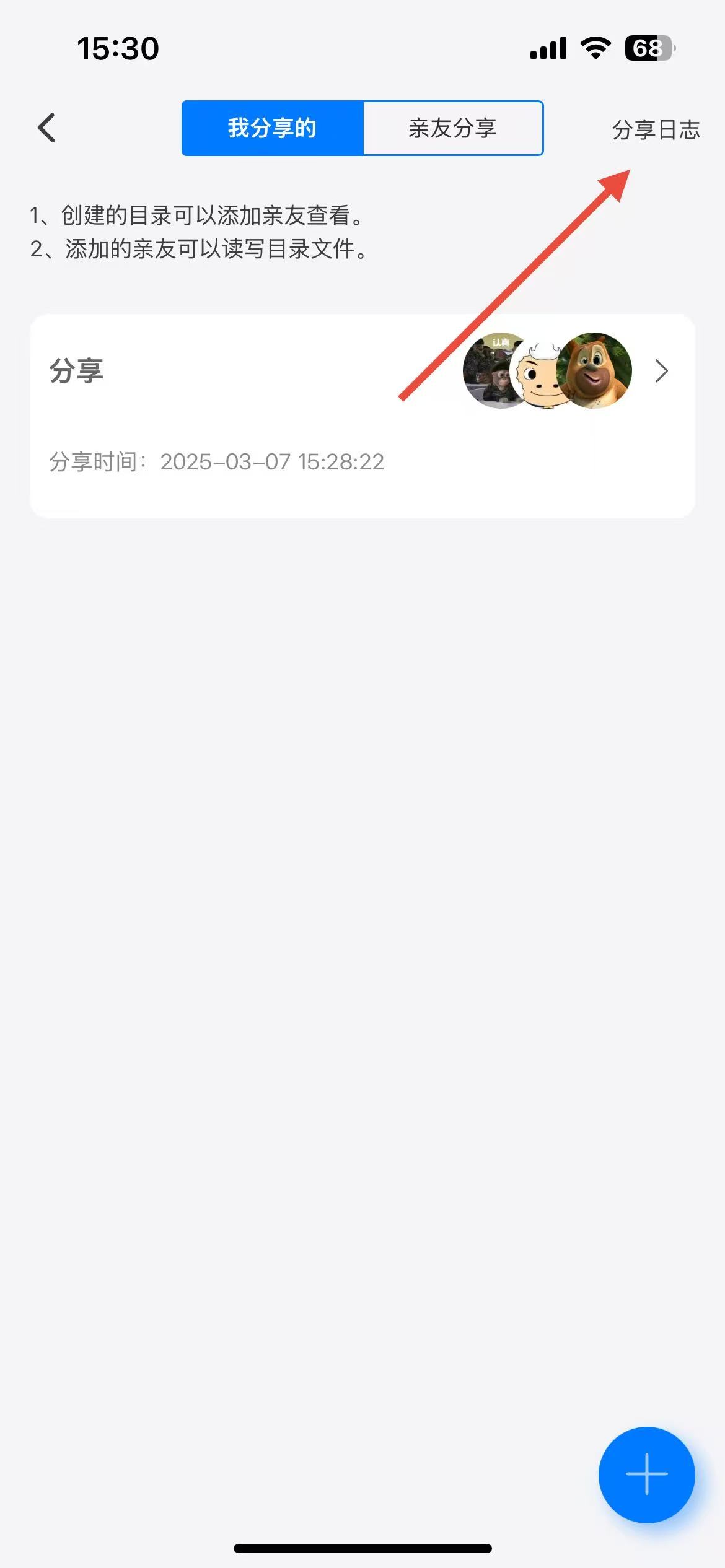Tap the blue plus button to add a share
Viewport: 725px width, 1568px height.
pos(646,1474)
